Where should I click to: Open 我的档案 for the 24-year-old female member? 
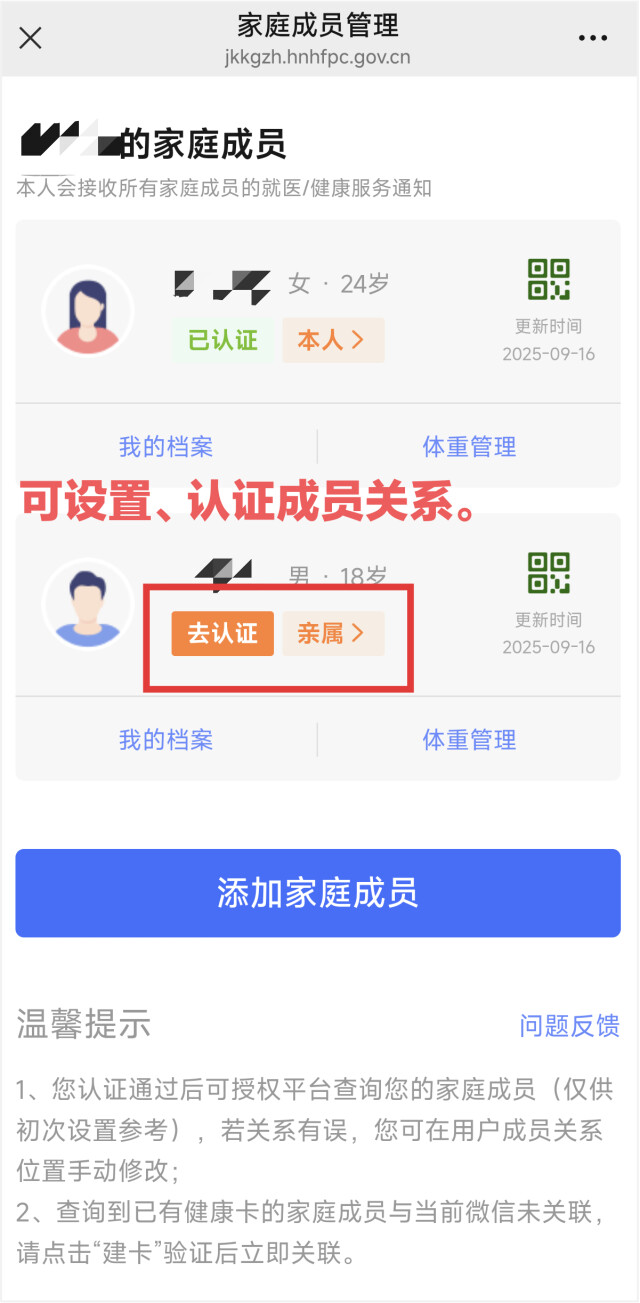(166, 447)
